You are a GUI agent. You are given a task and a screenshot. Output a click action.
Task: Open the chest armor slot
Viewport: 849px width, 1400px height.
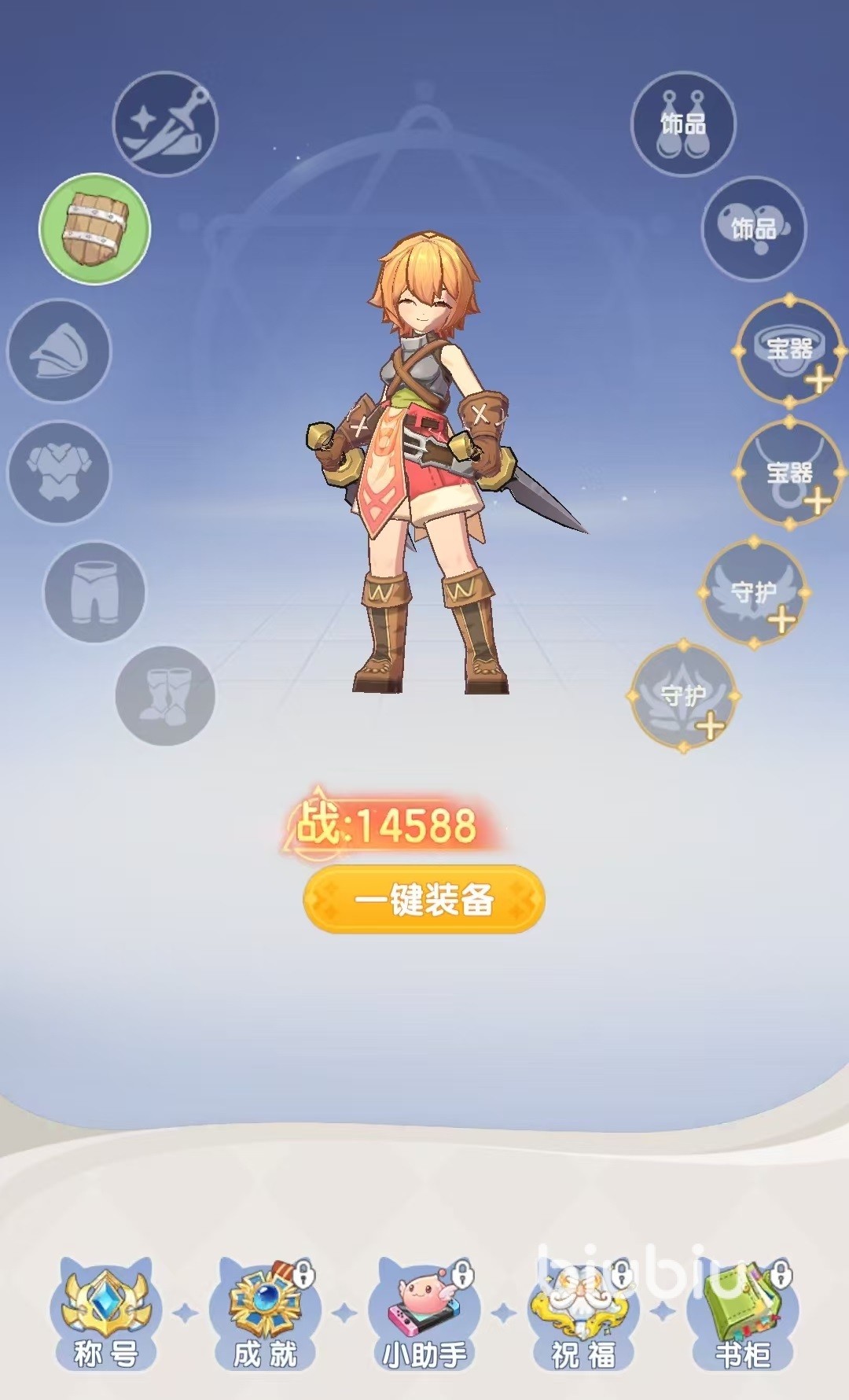tap(59, 472)
